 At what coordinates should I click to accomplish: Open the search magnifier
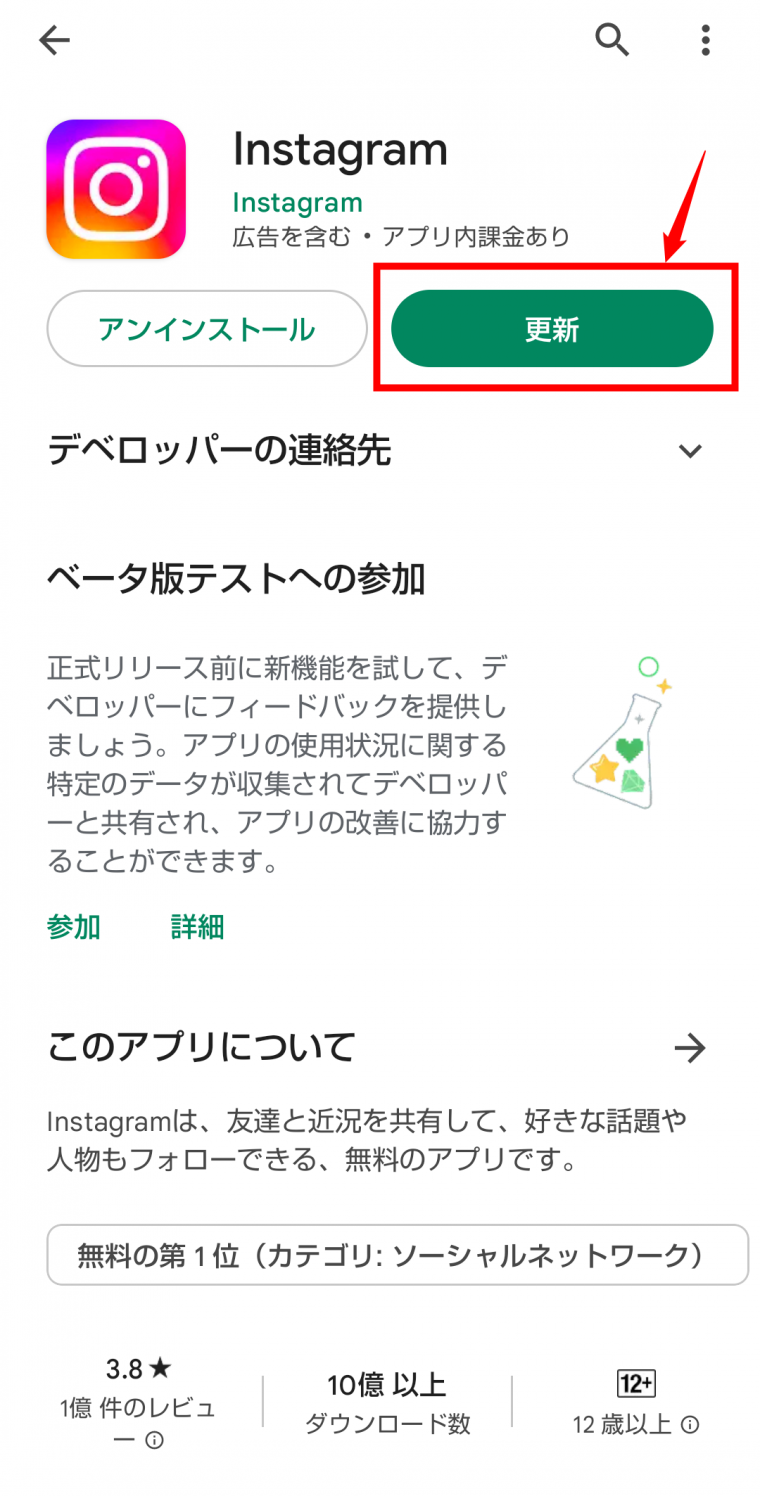(x=612, y=40)
